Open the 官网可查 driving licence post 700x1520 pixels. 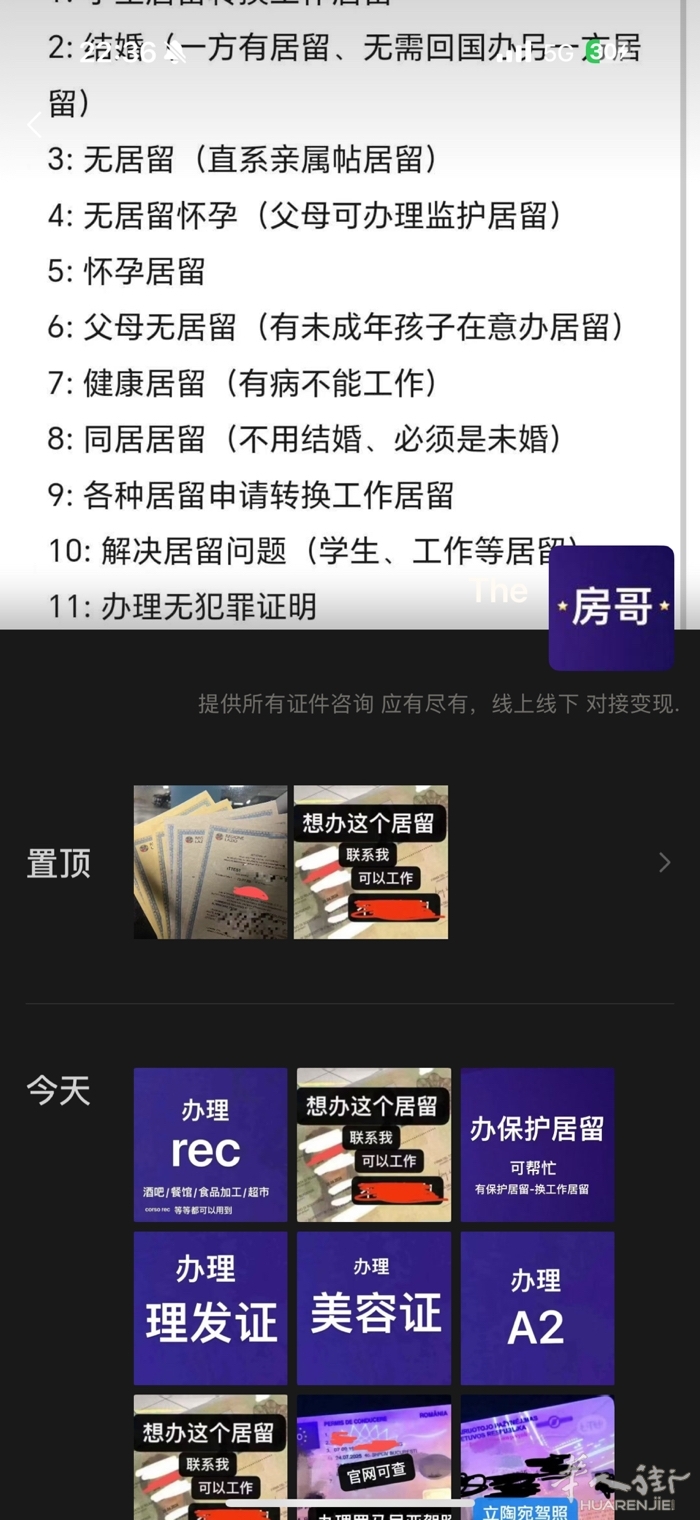pyautogui.click(x=373, y=1455)
